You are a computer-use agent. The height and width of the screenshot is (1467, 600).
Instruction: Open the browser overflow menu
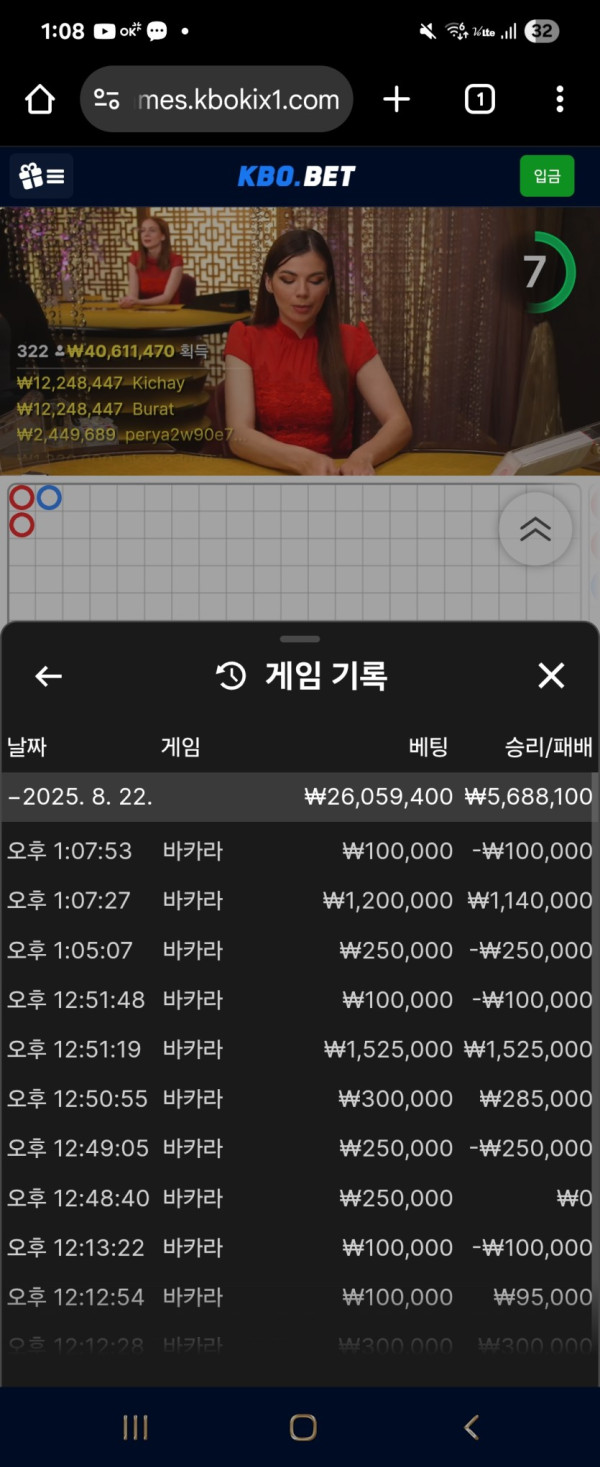point(559,99)
